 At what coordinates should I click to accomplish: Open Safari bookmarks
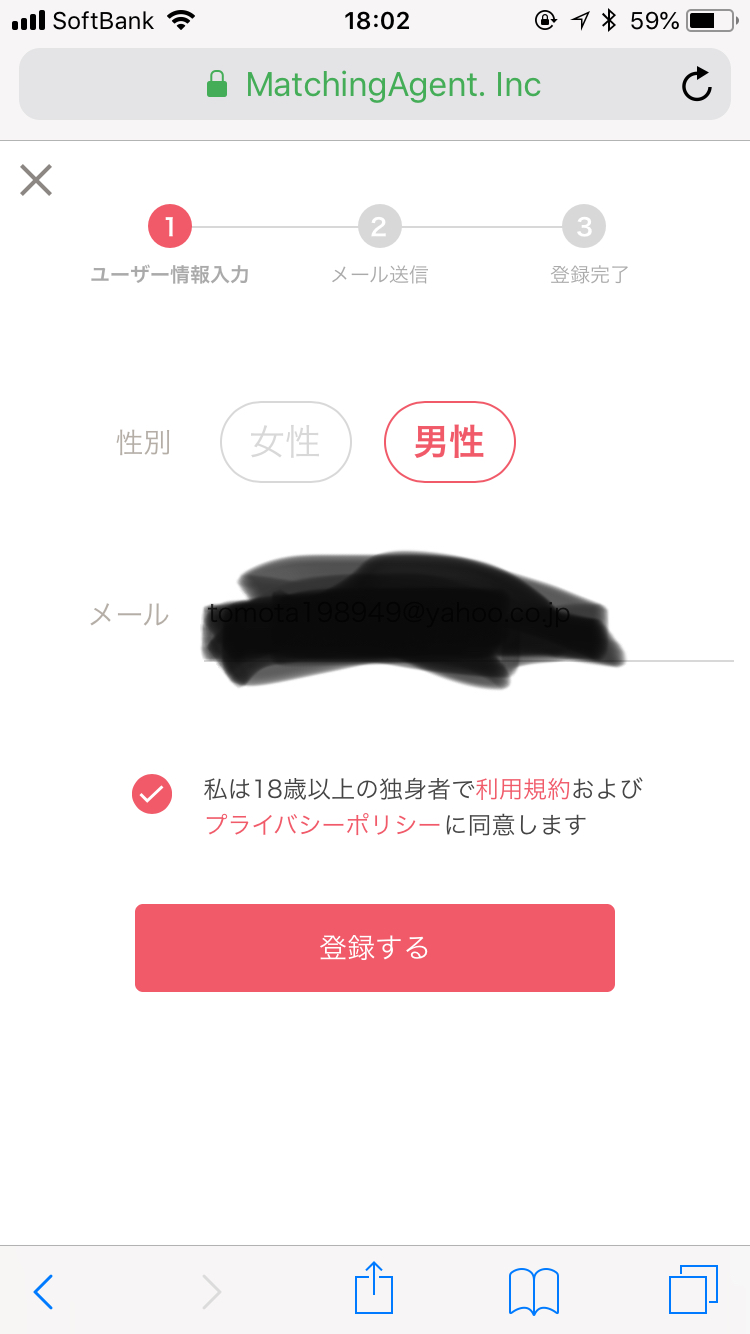pyautogui.click(x=533, y=1291)
